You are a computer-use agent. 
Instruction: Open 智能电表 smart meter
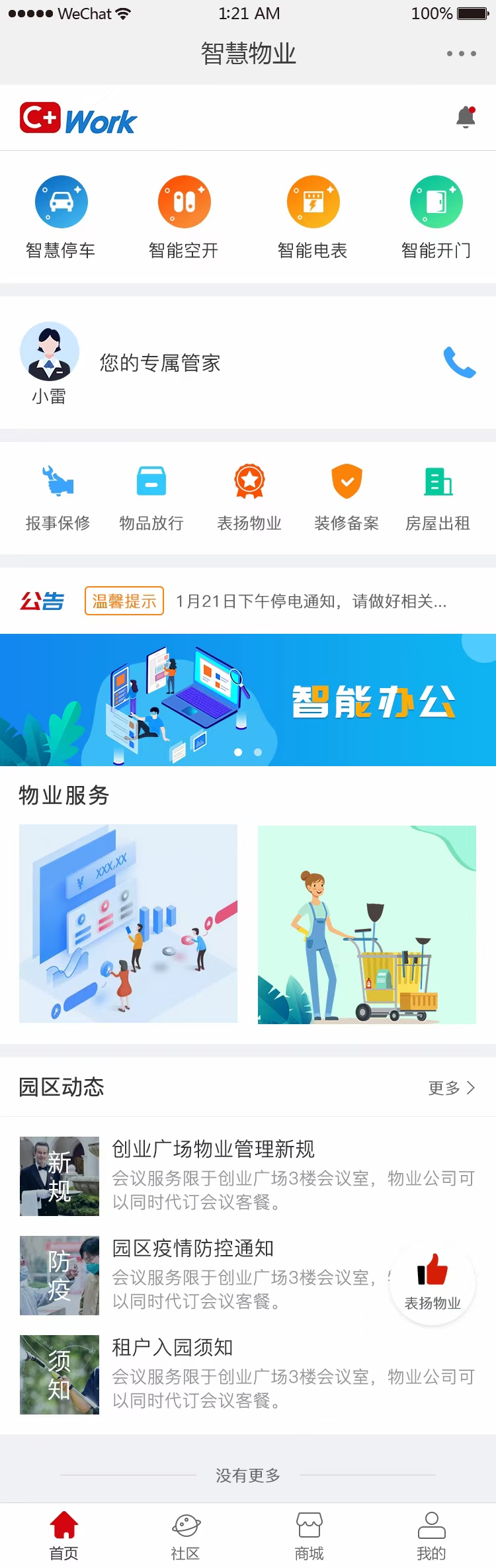pos(313,216)
